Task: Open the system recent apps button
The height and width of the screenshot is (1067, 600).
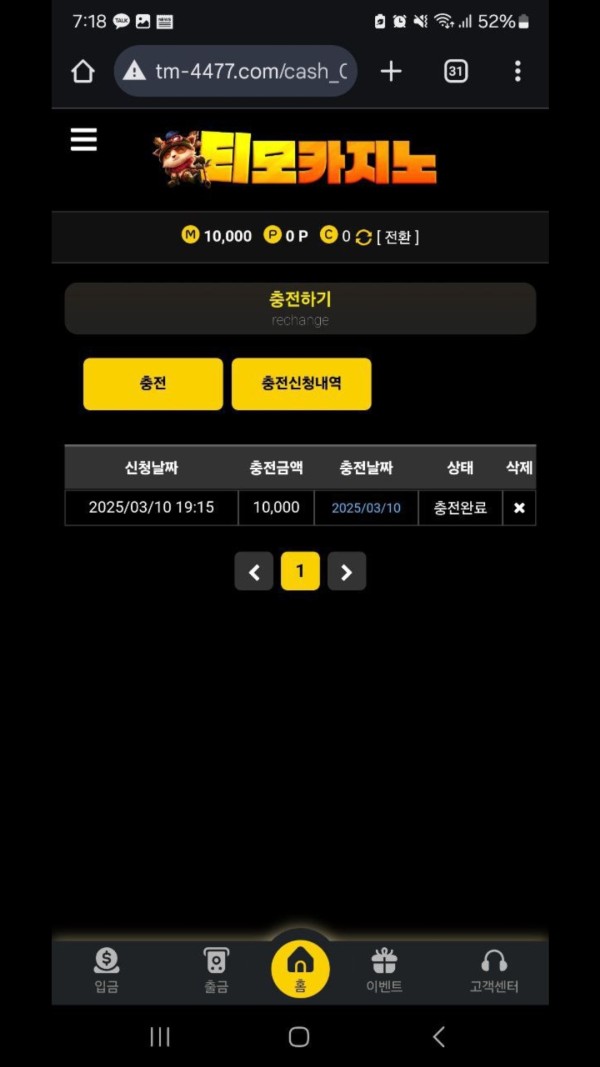Action: pos(160,1037)
